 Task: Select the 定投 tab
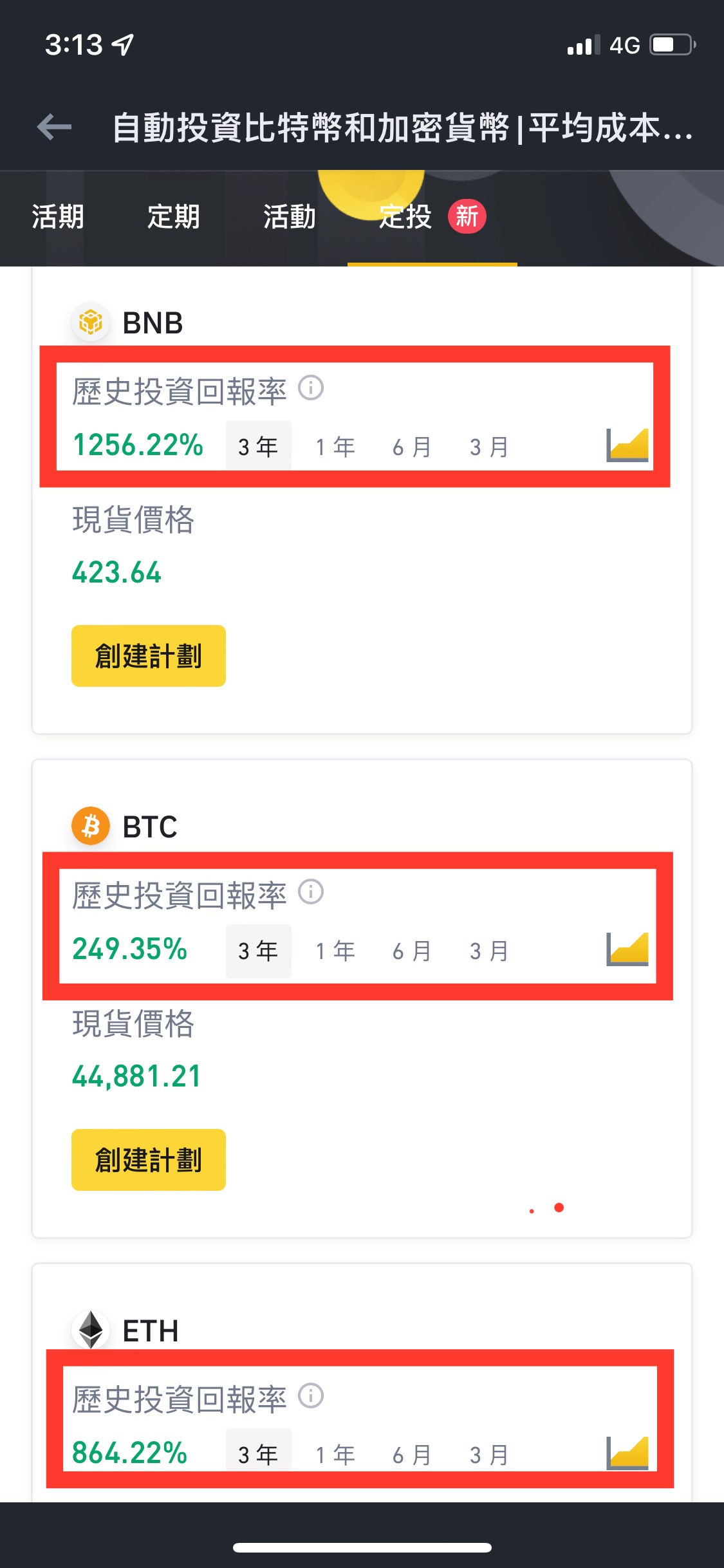(x=405, y=217)
